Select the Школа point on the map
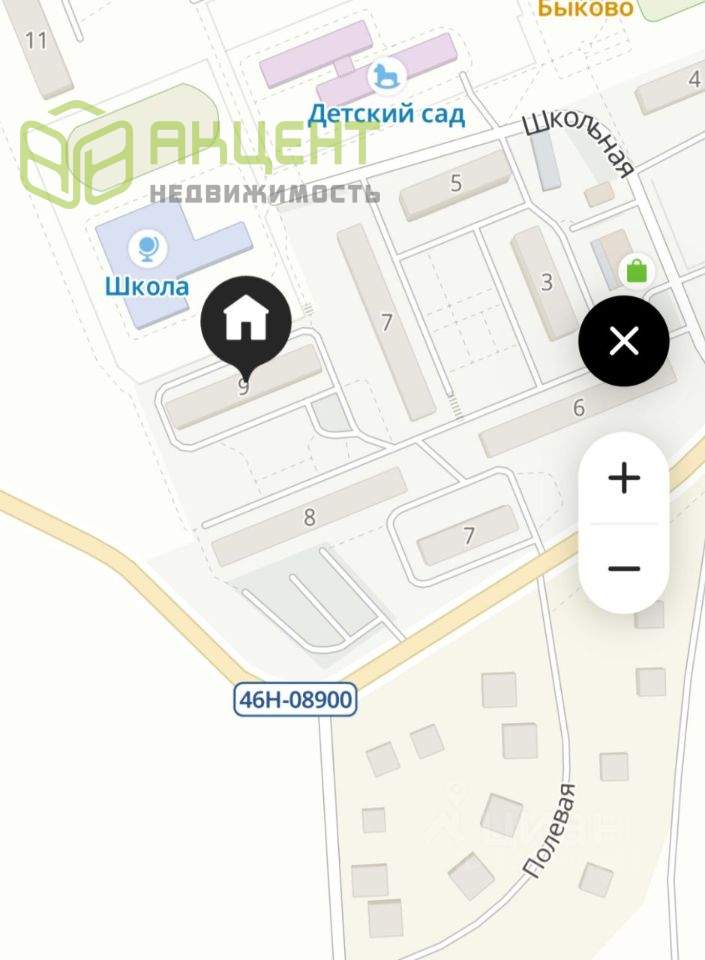 coord(147,248)
